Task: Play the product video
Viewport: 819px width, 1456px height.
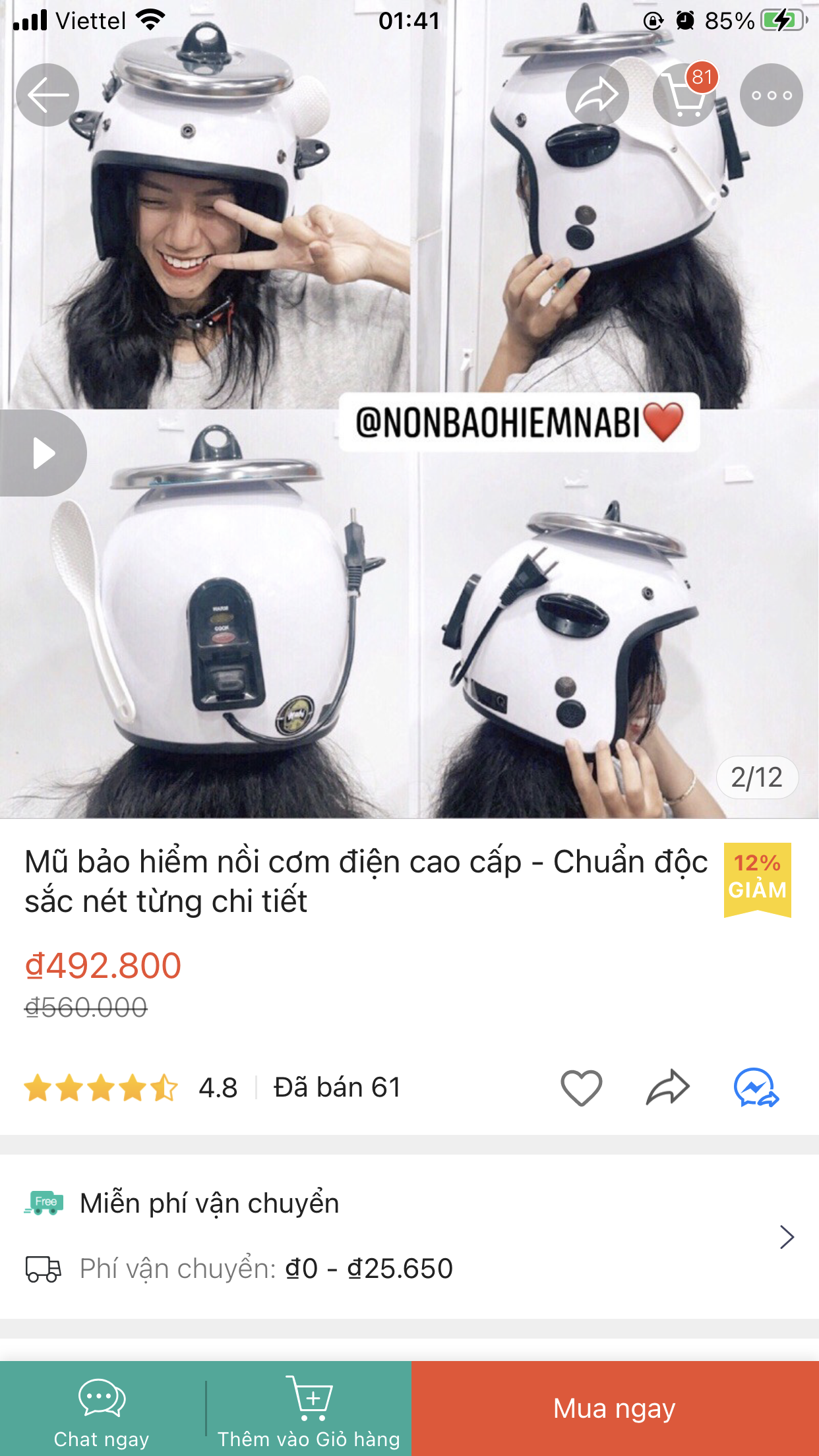Action: (x=43, y=453)
